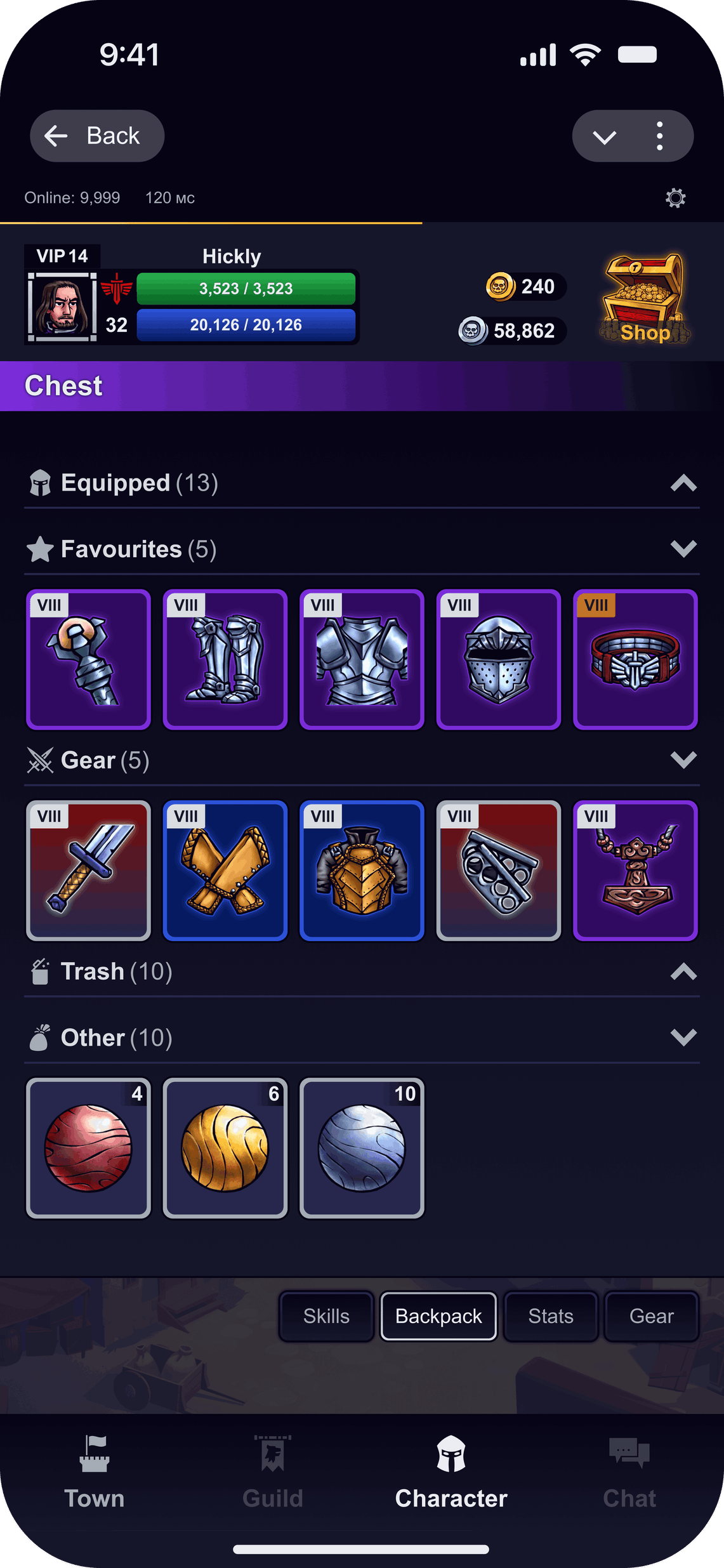The image size is (724, 1568).
Task: Open the settings gear
Action: (x=675, y=198)
